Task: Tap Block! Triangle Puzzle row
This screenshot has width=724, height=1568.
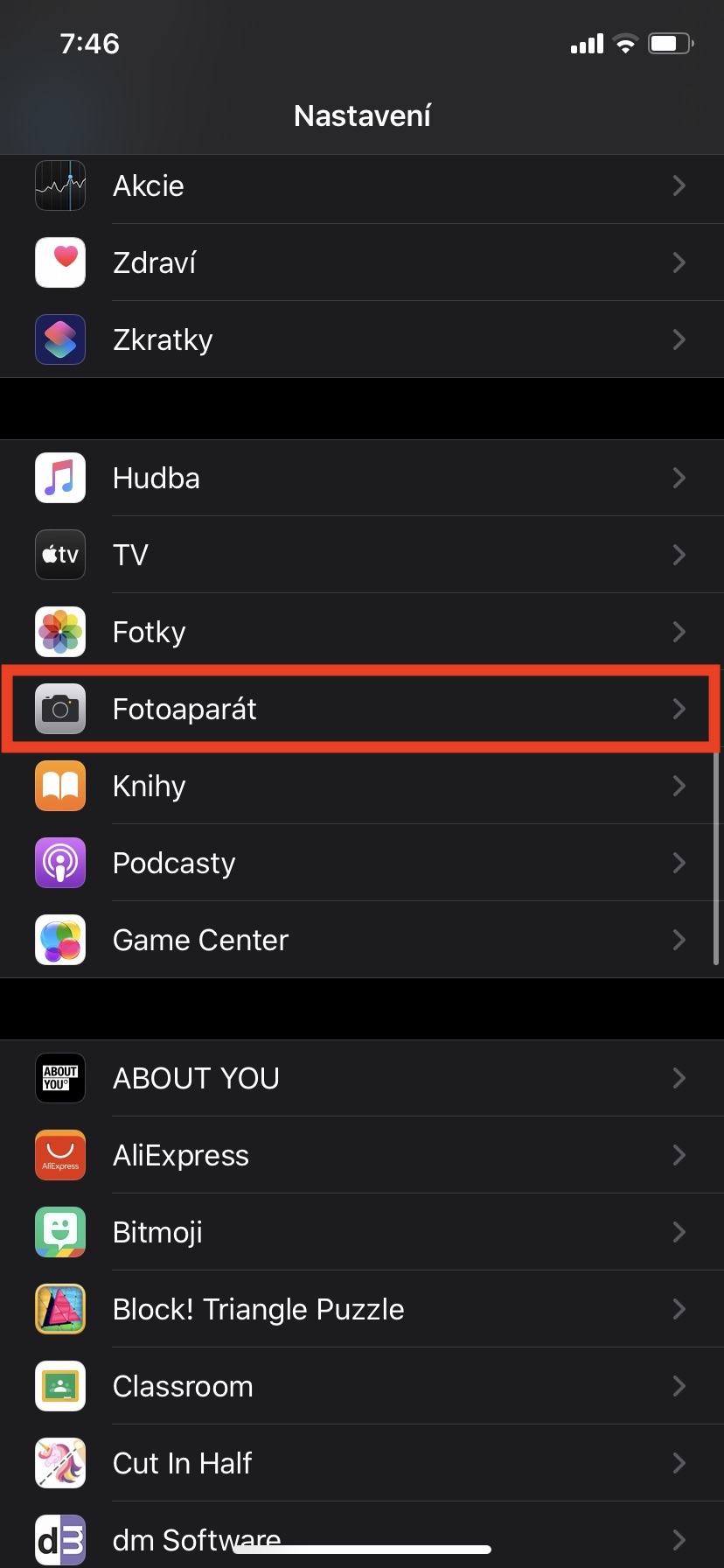Action: (x=362, y=1309)
